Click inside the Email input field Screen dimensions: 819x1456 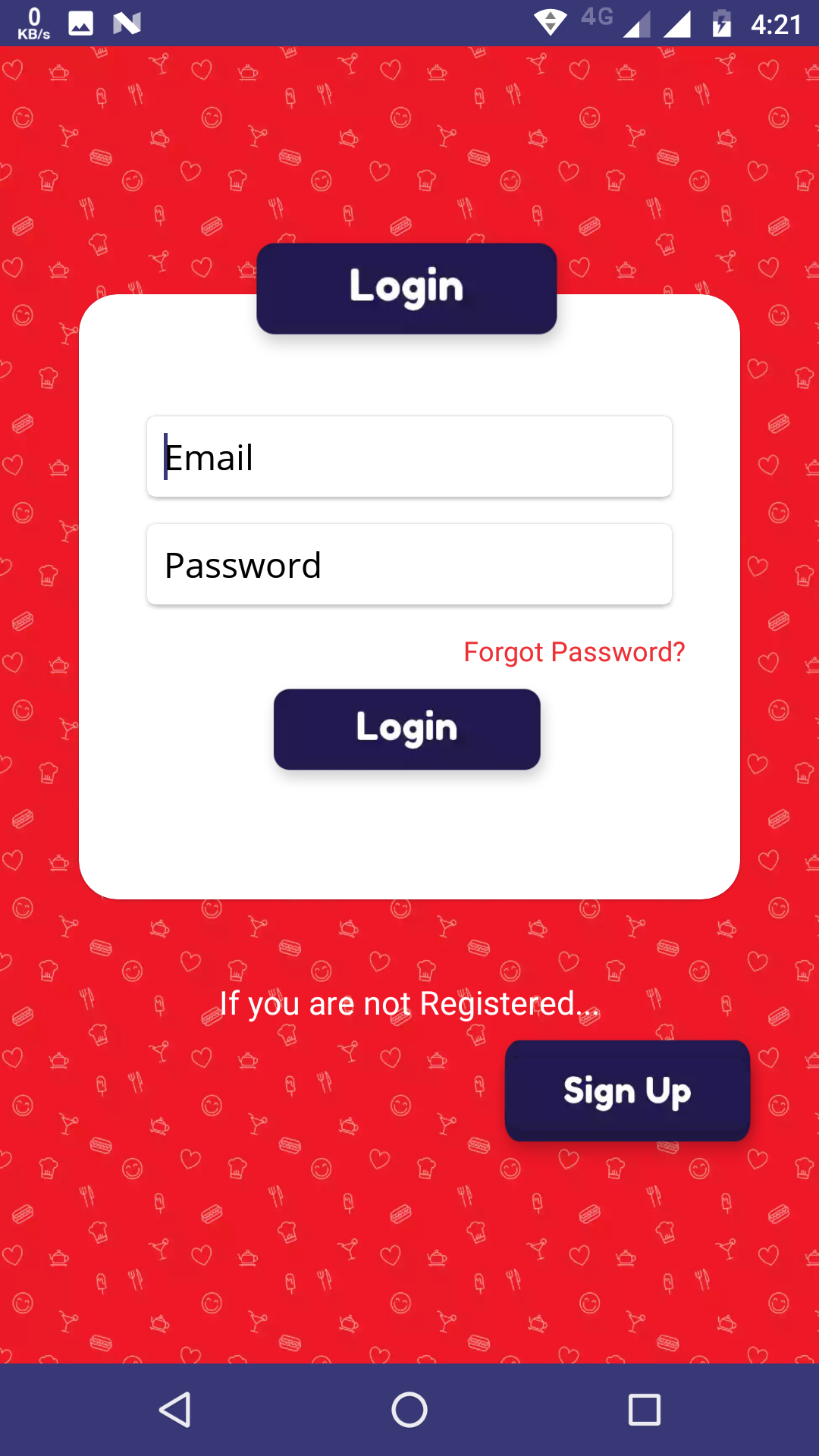point(409,457)
